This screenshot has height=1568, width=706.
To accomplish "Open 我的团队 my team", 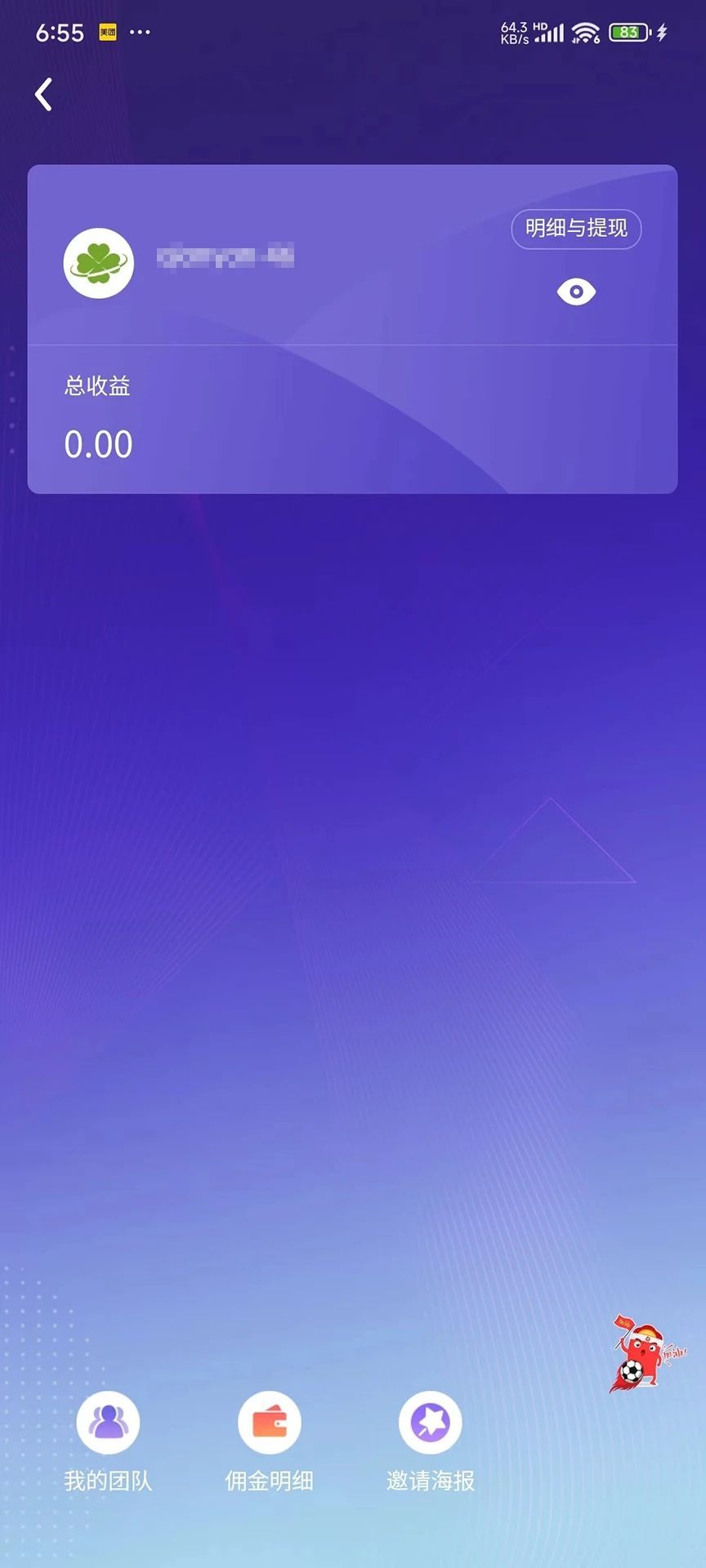I will (108, 1441).
